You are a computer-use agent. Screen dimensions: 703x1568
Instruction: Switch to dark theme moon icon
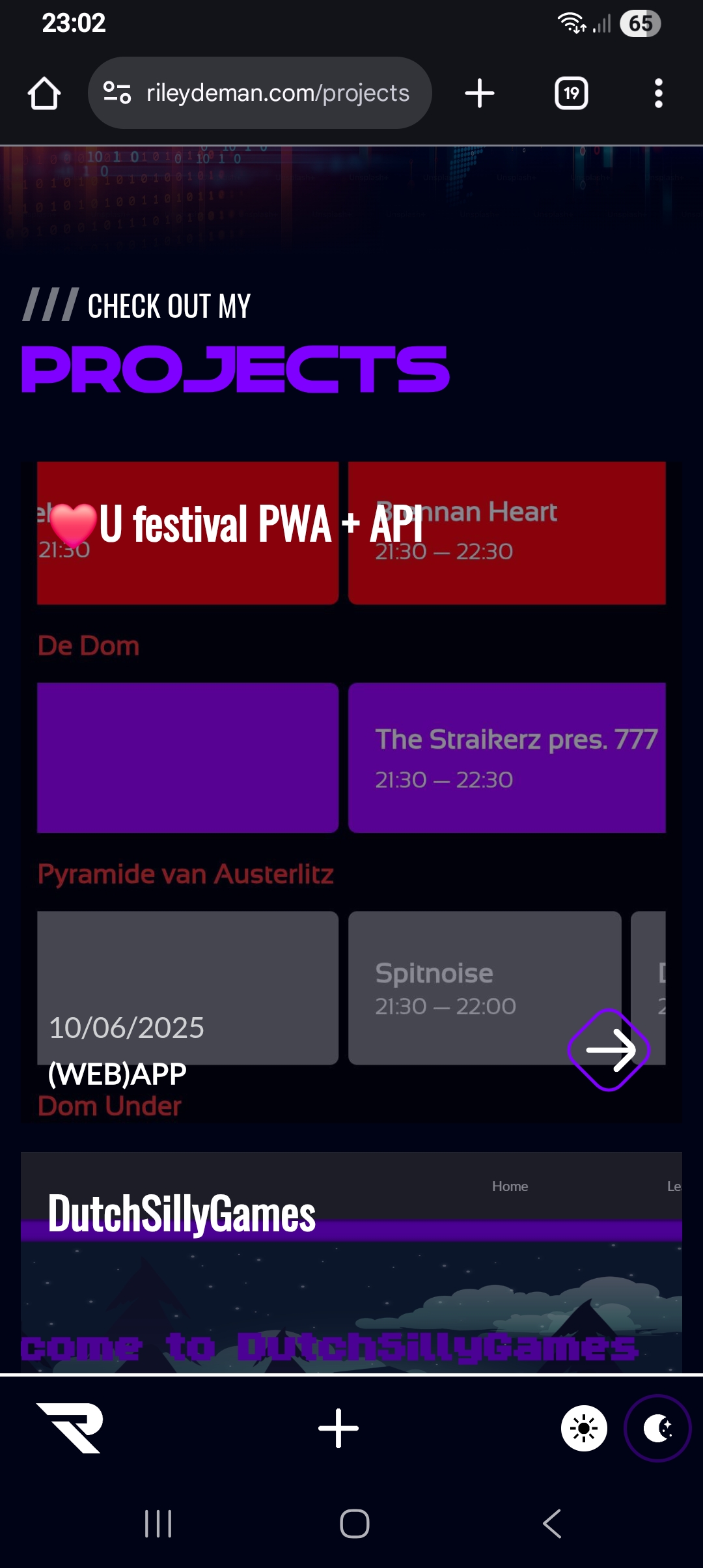[x=657, y=1429]
